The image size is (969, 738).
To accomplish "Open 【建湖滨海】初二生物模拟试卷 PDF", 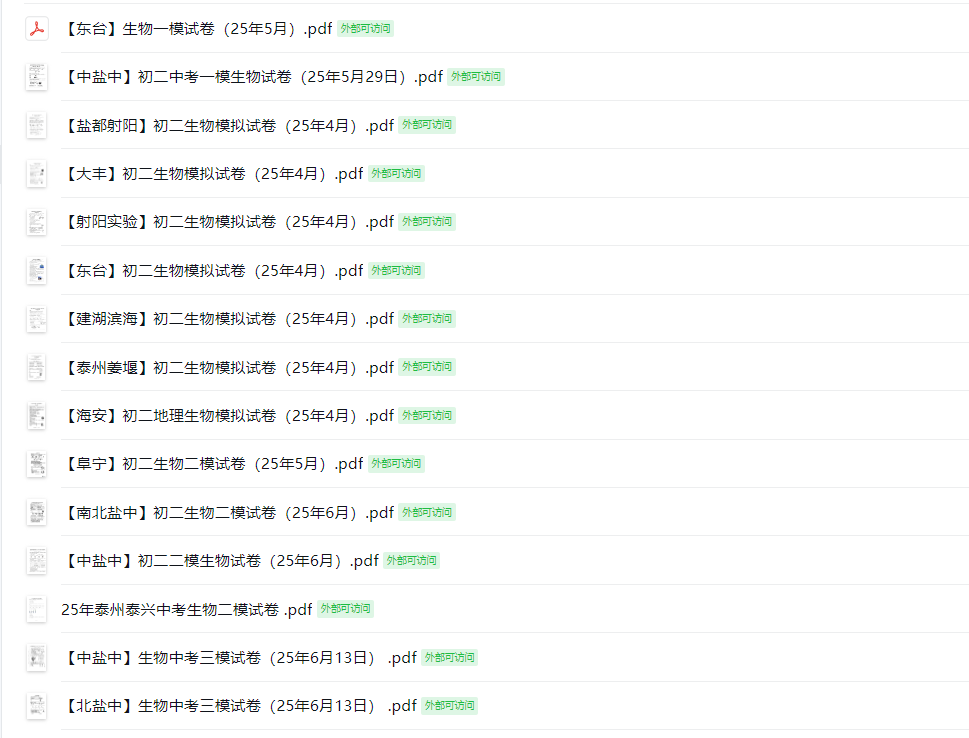I will point(227,319).
